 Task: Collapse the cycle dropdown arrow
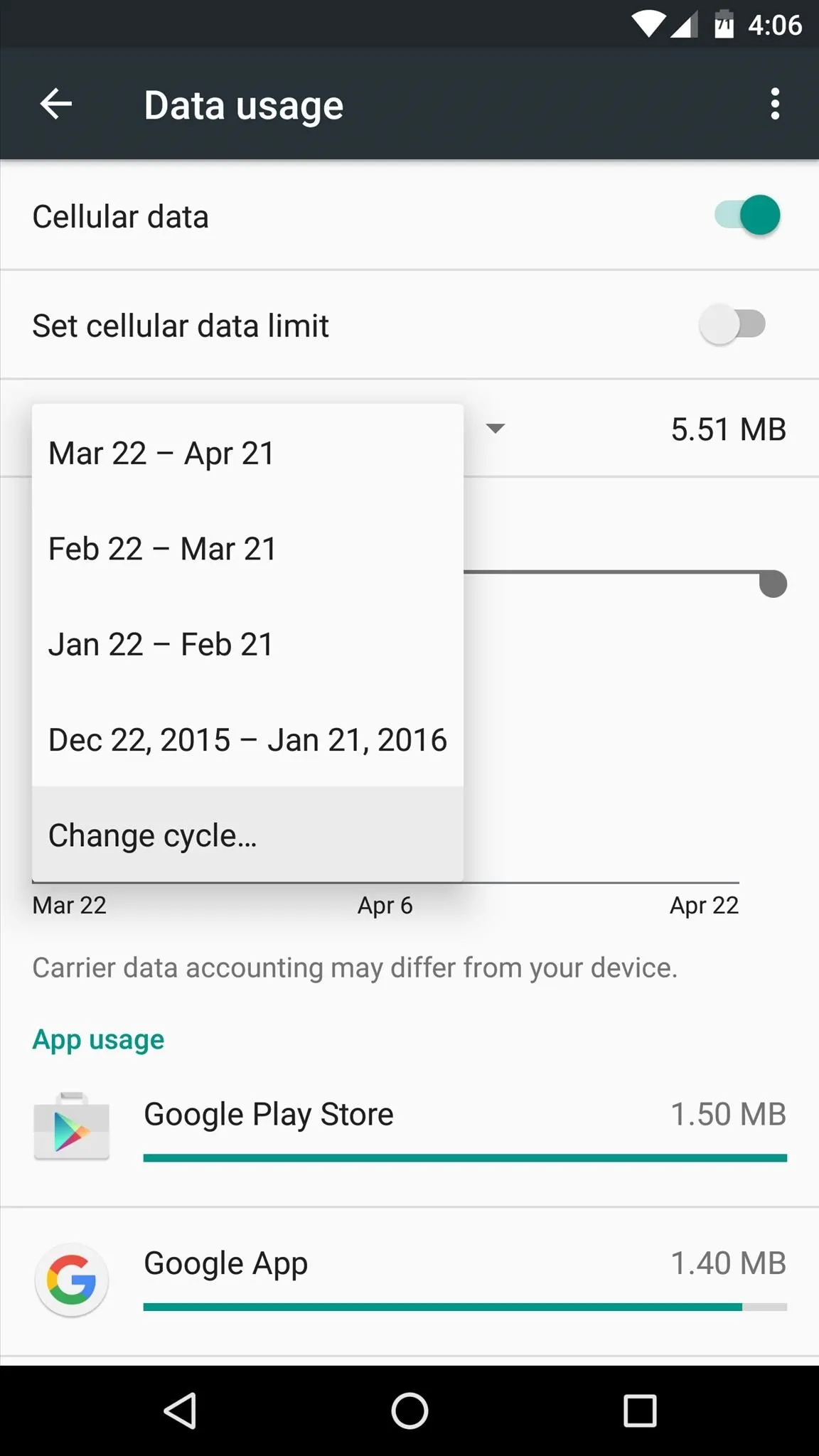coord(496,428)
